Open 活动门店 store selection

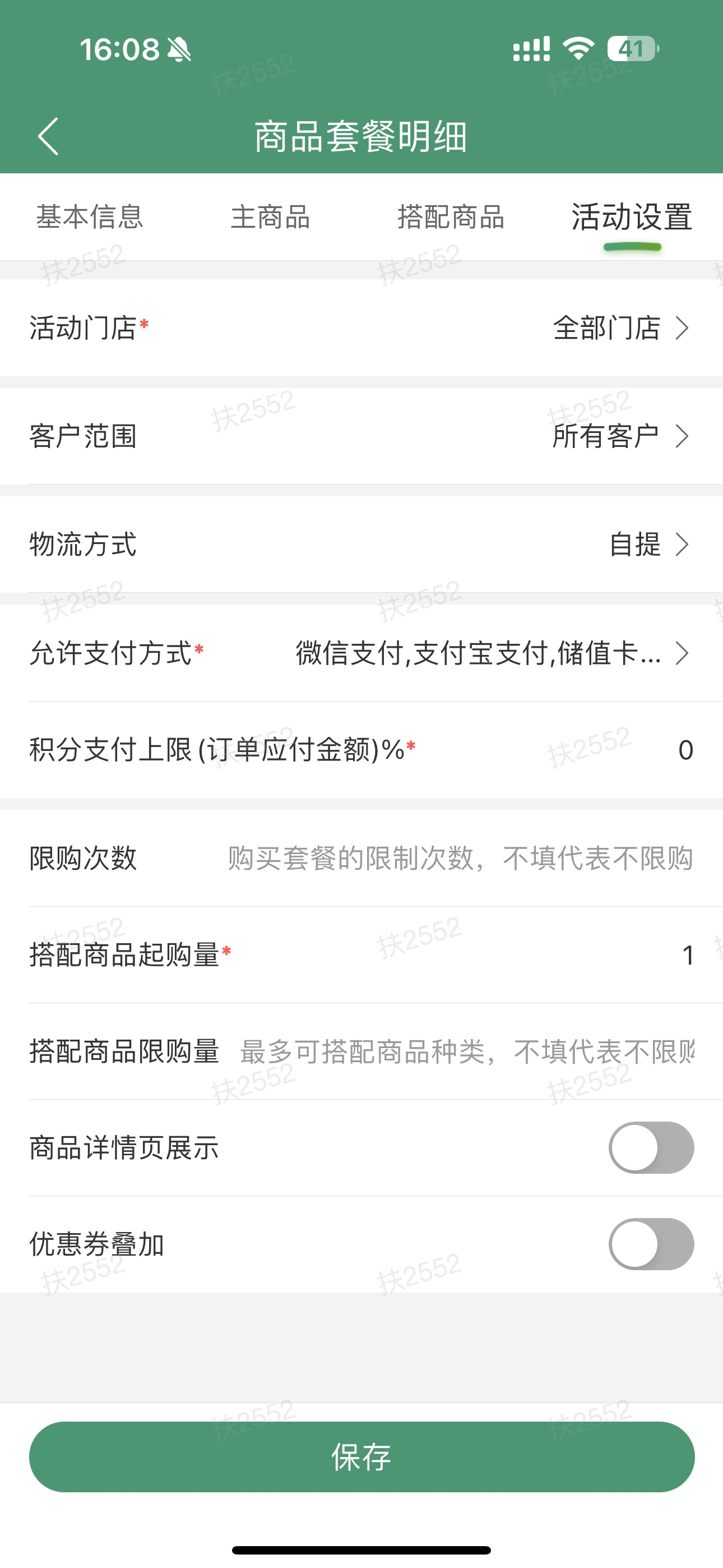click(361, 328)
